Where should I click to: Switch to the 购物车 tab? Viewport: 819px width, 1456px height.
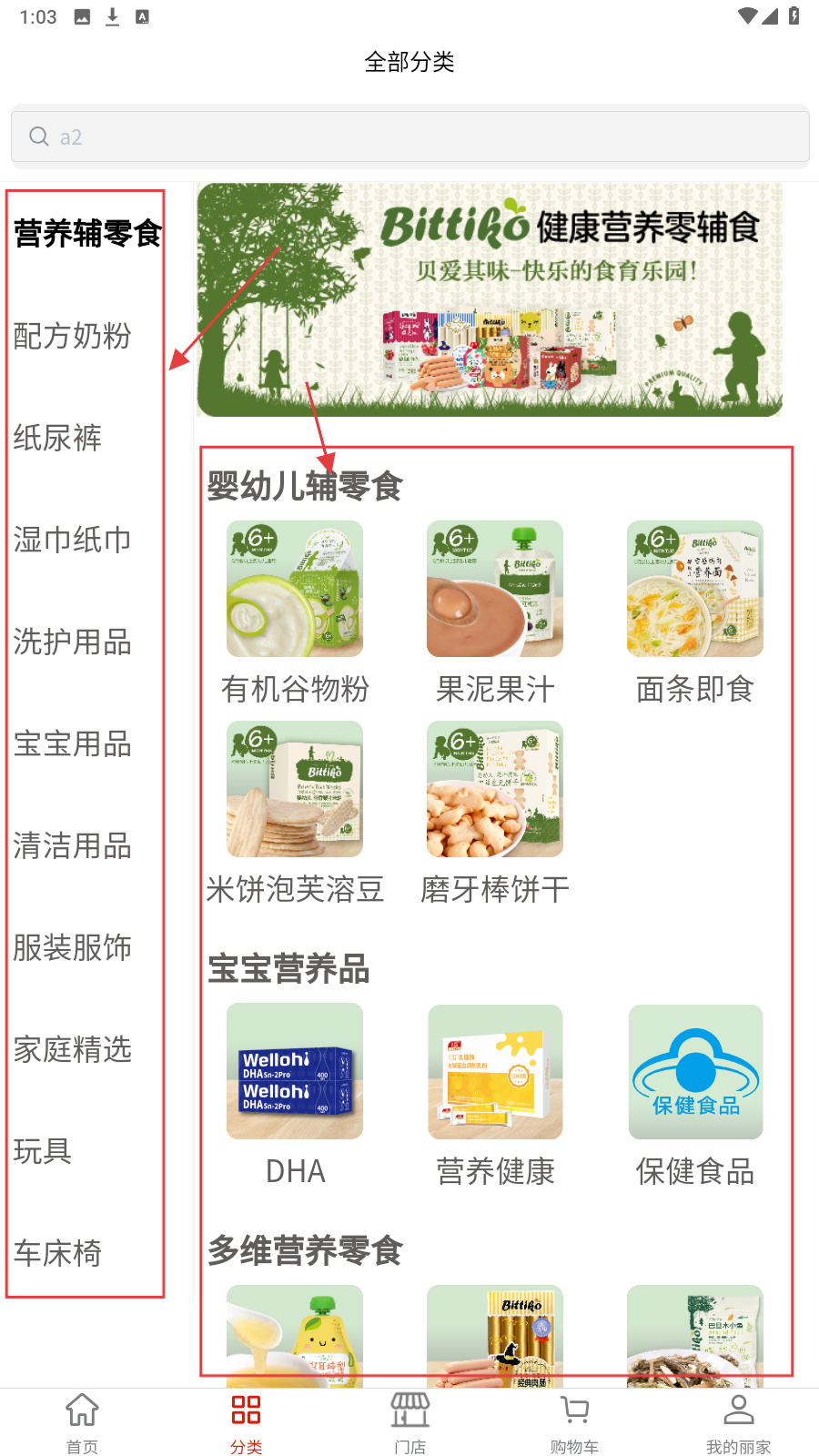tap(574, 1424)
